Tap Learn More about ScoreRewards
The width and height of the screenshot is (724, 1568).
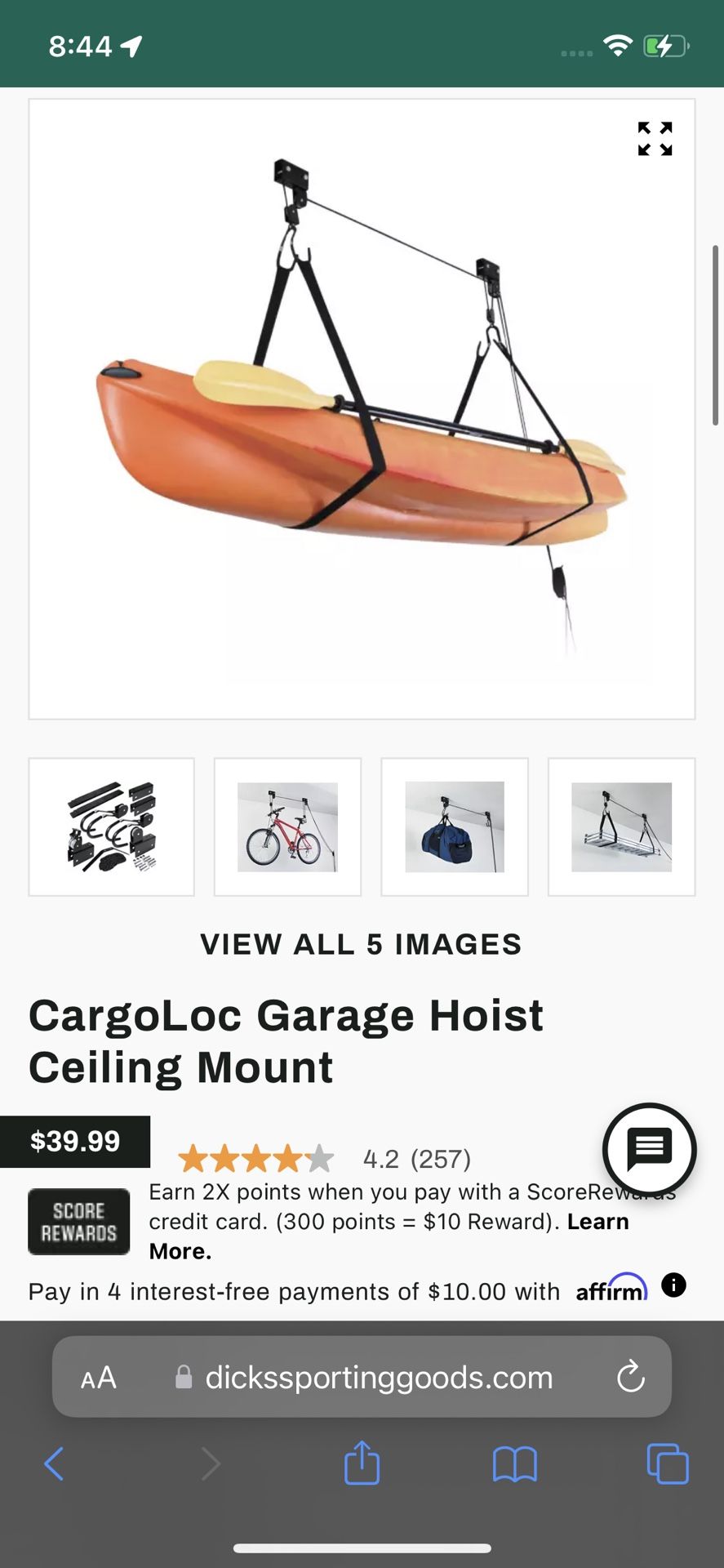coord(597,1222)
